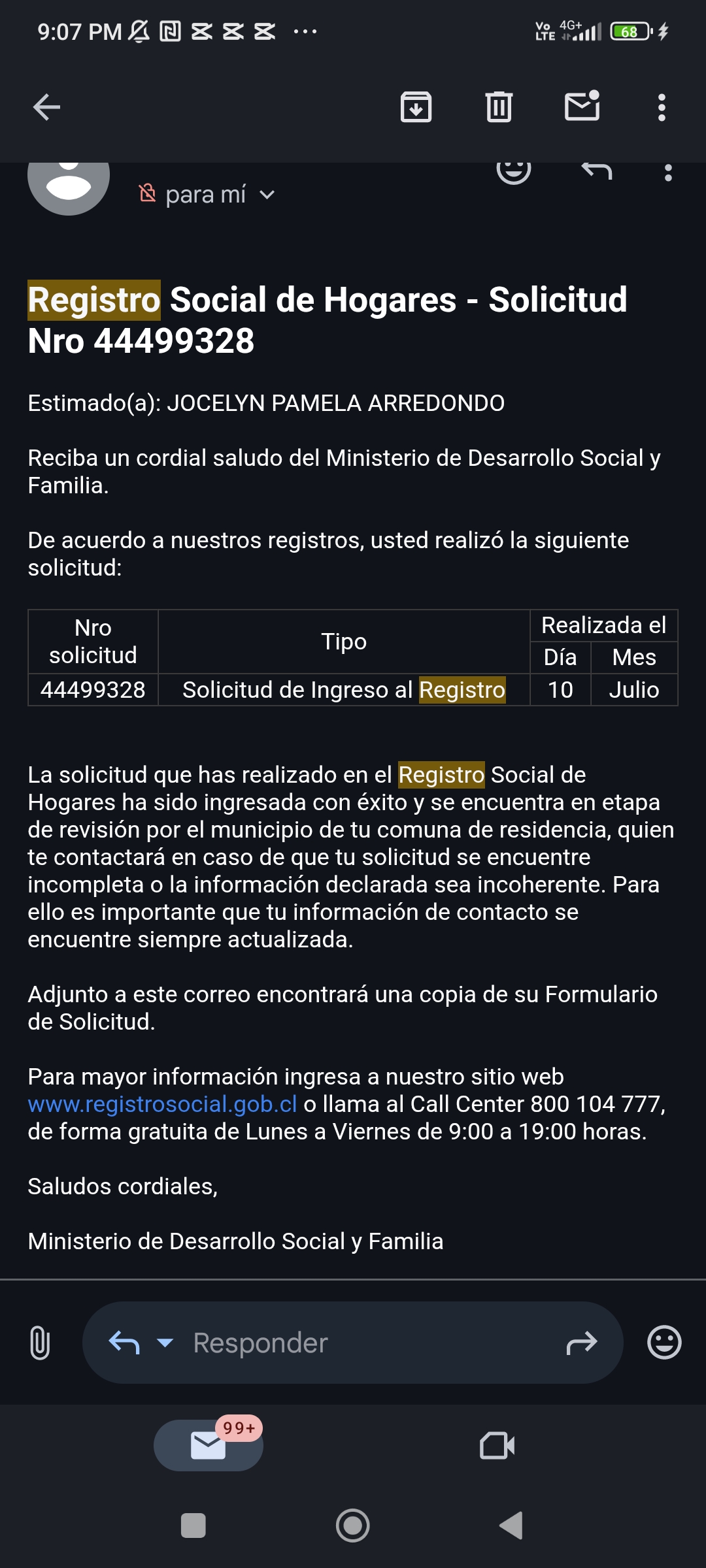Viewport: 706px width, 1568px height.
Task: Delete this email
Action: 499,107
